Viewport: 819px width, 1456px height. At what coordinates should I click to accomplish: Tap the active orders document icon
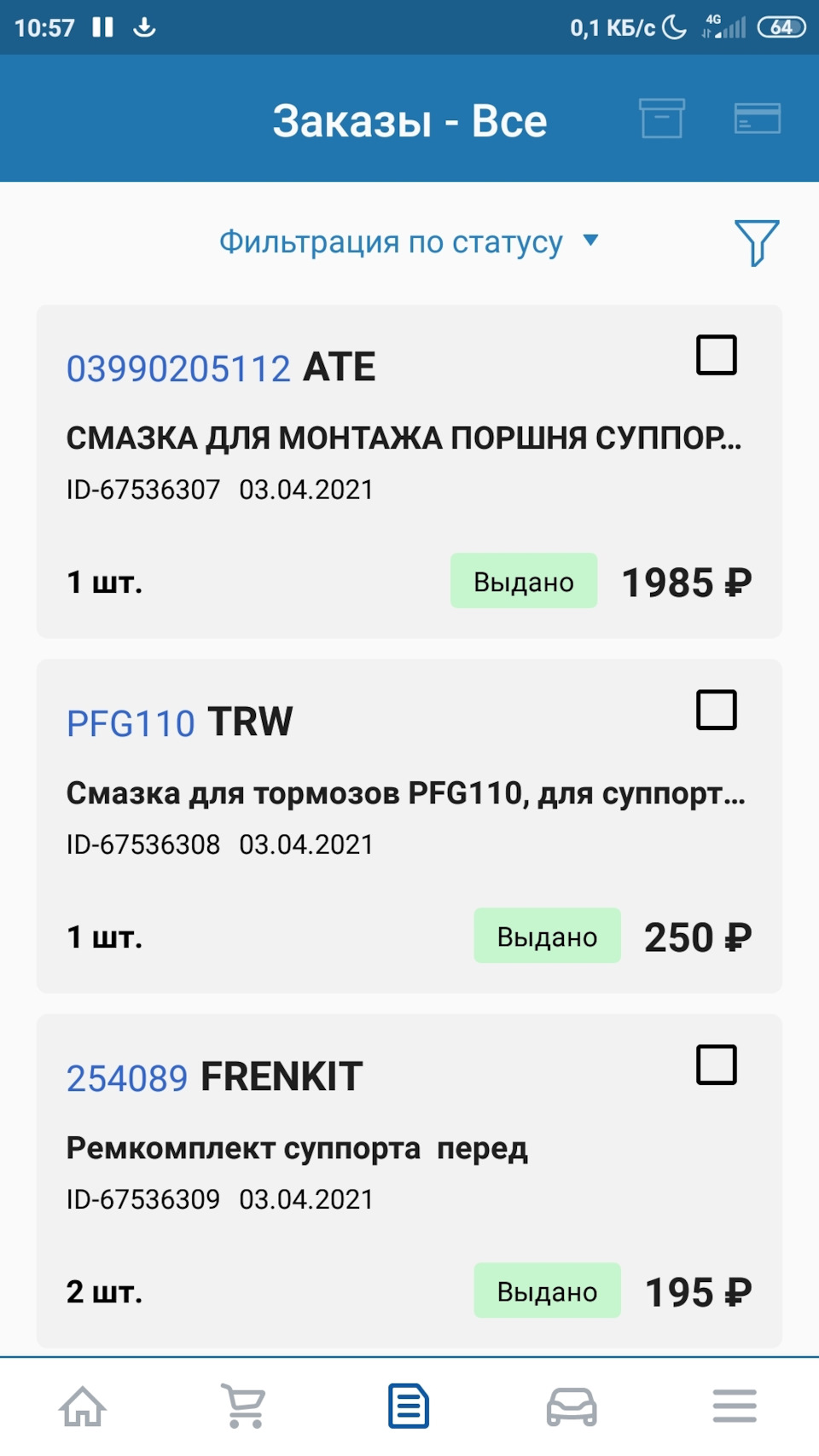(409, 1404)
